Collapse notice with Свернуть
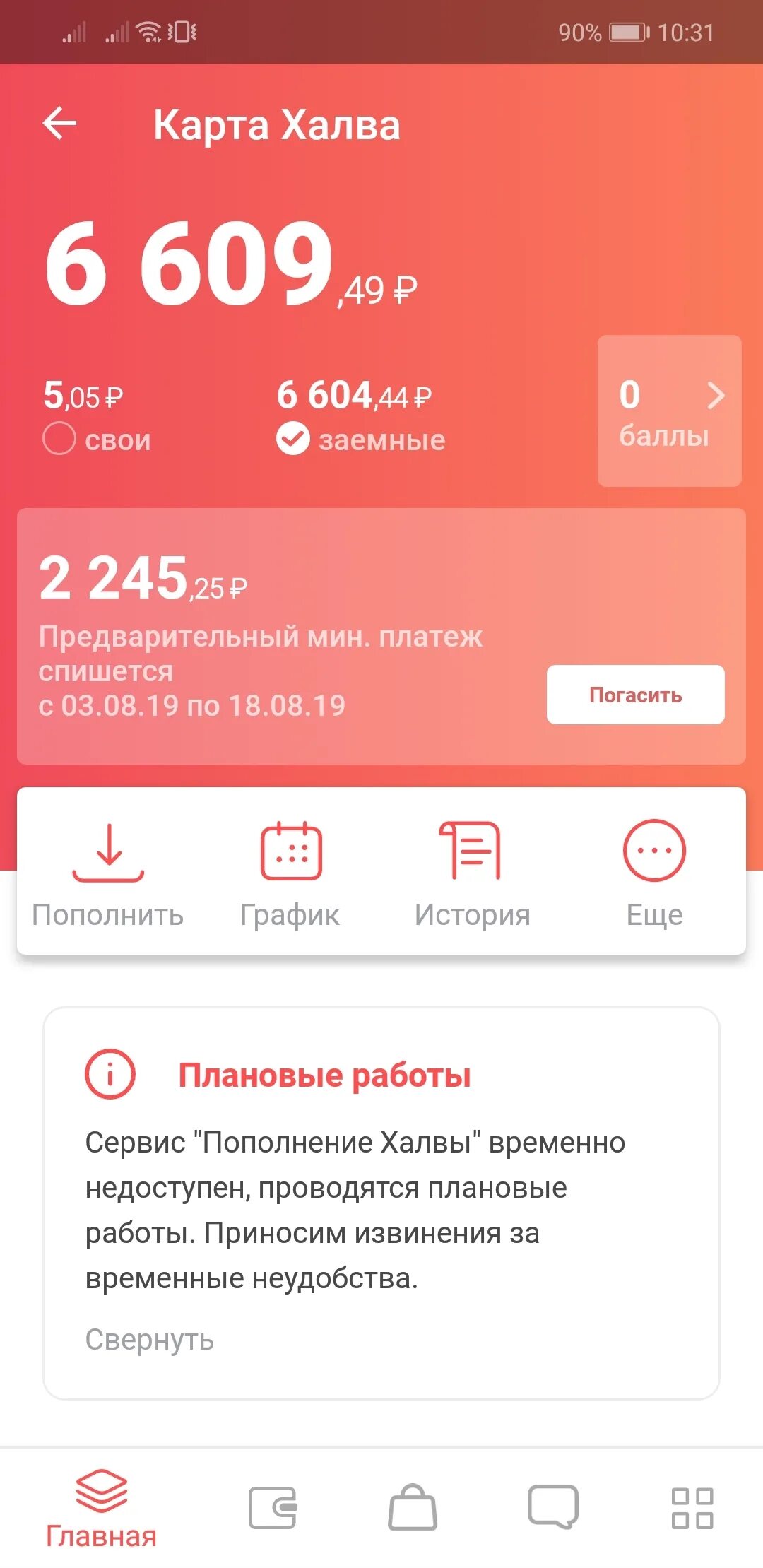 point(149,1339)
